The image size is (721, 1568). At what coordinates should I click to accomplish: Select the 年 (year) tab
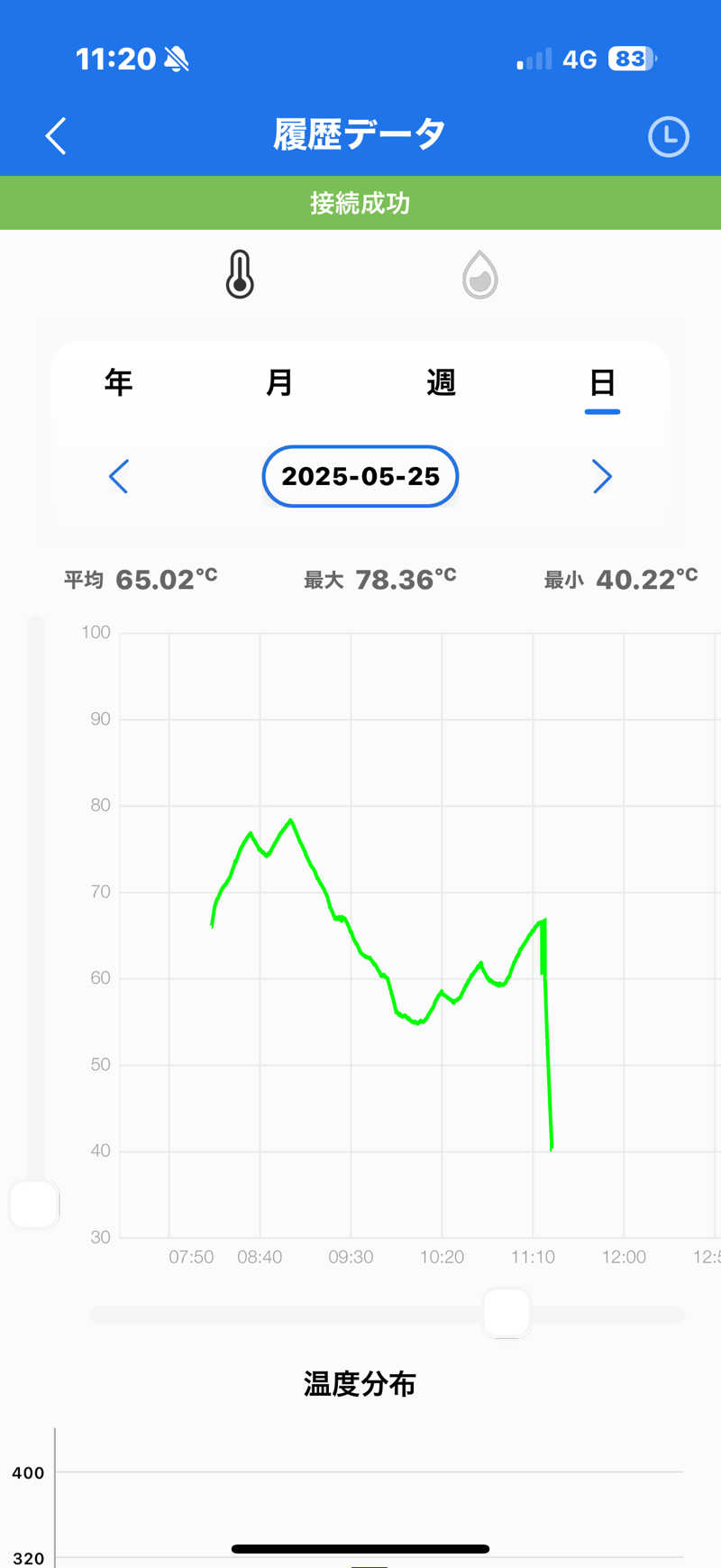118,382
